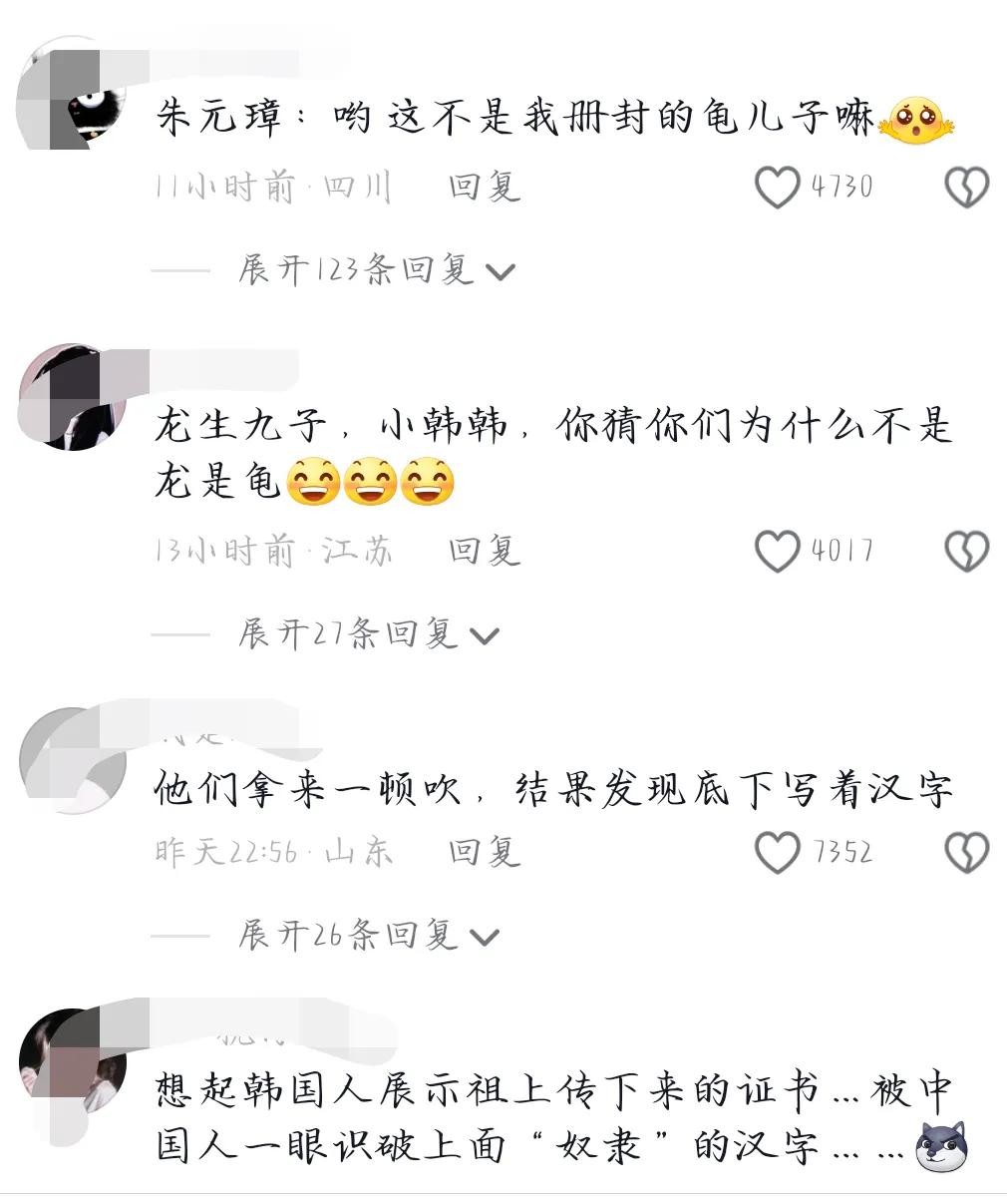Viewport: 1007px width, 1204px height.
Task: Reply to the 朱元璋 comment
Action: coord(485,188)
